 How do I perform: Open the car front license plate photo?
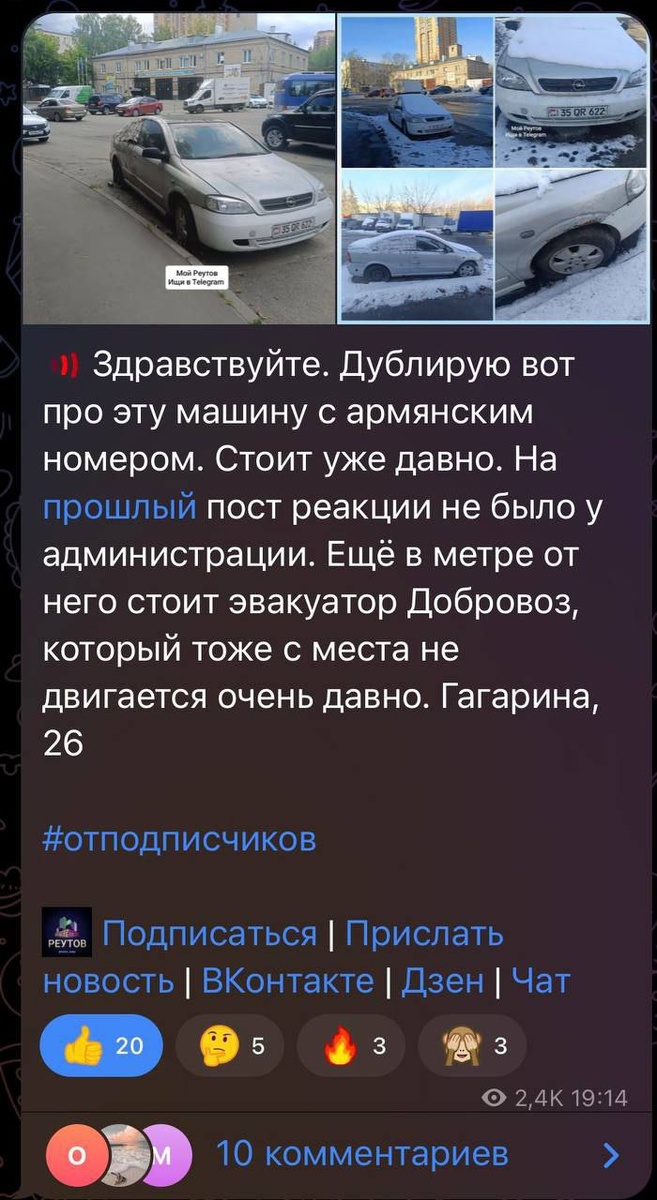[x=572, y=90]
